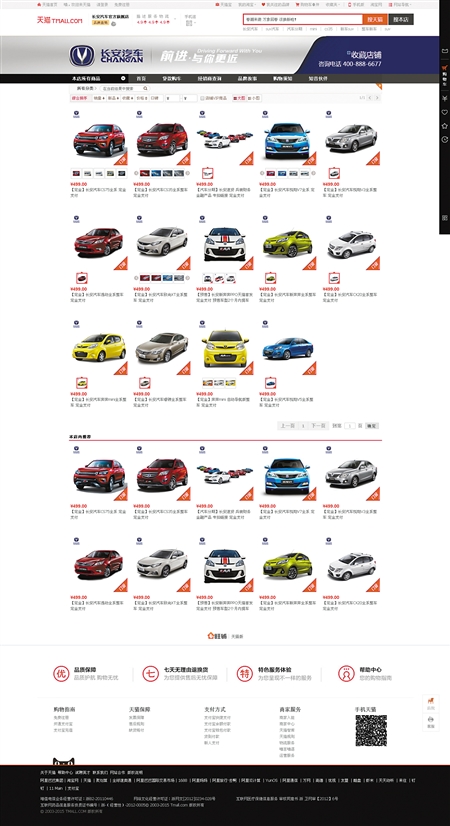Open the shopping cart in right sidebar
The image size is (450, 826).
[444, 73]
